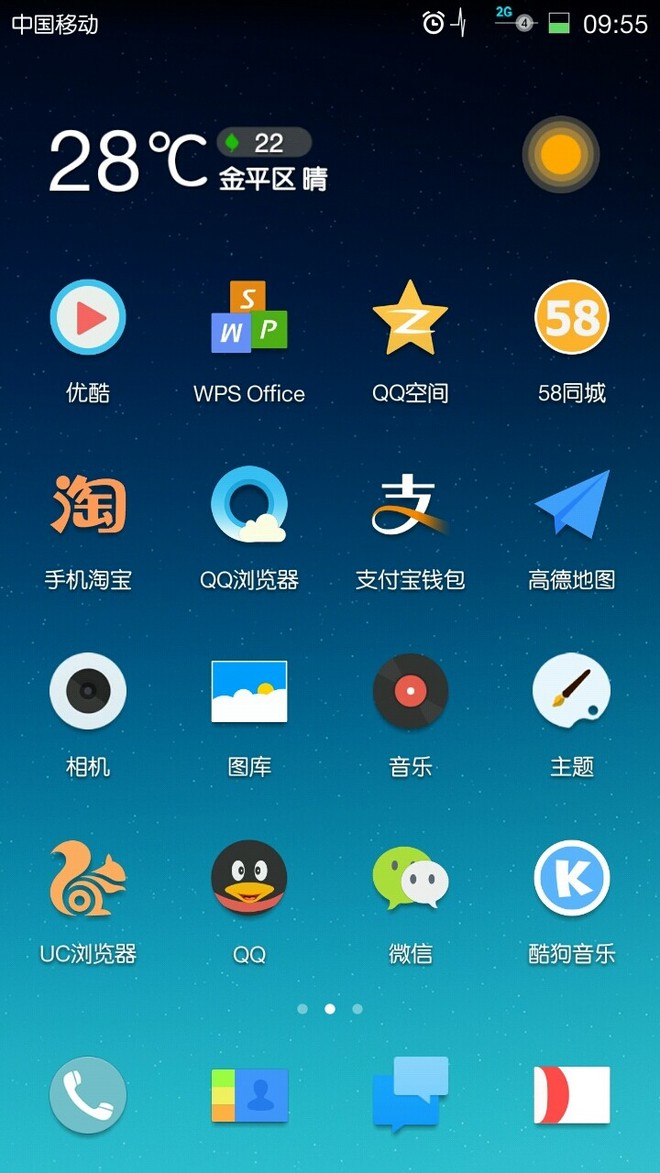
Task: Open the phone dialer in the dock
Action: click(88, 1095)
